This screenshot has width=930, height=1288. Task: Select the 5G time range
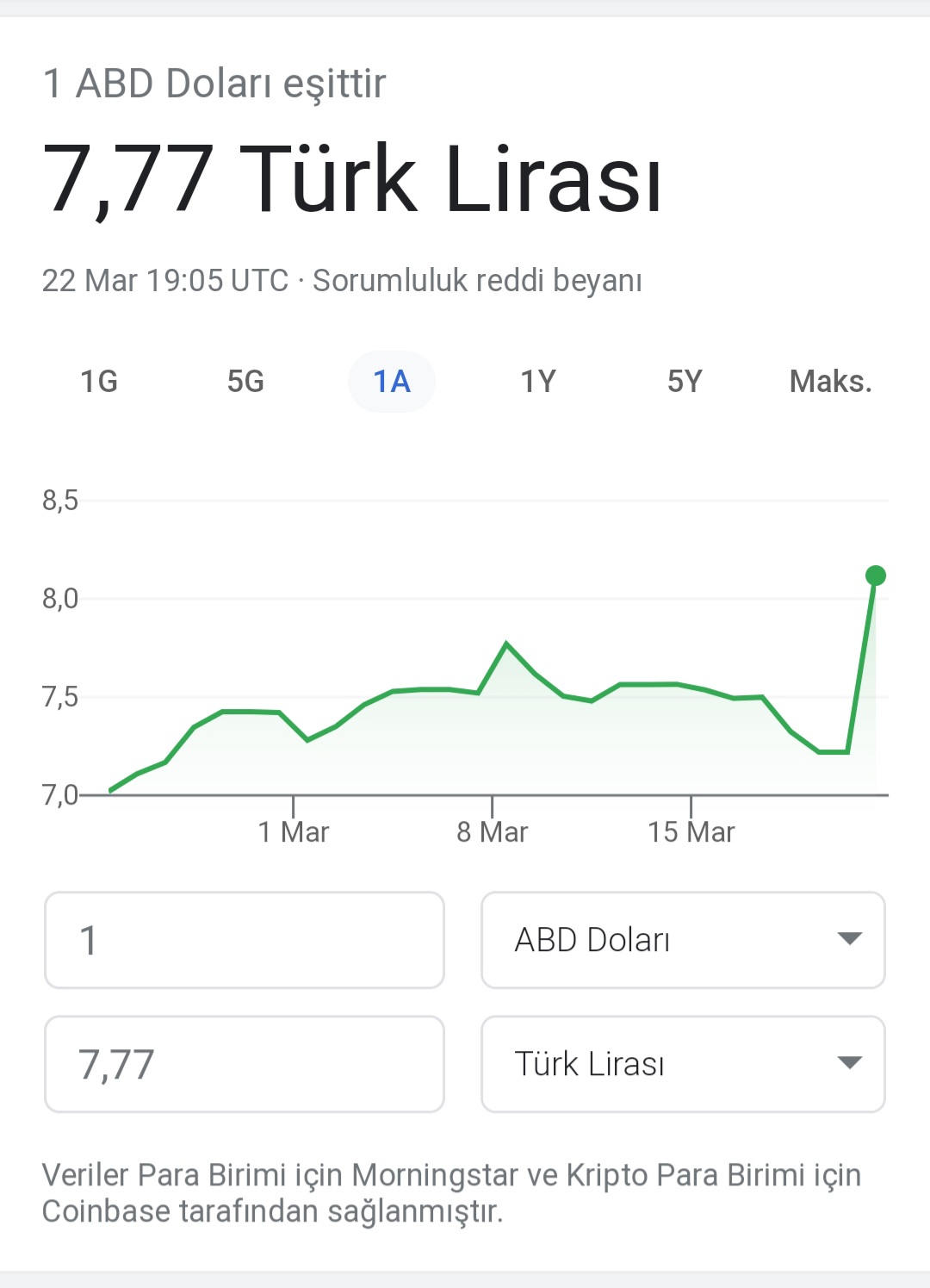click(x=245, y=381)
